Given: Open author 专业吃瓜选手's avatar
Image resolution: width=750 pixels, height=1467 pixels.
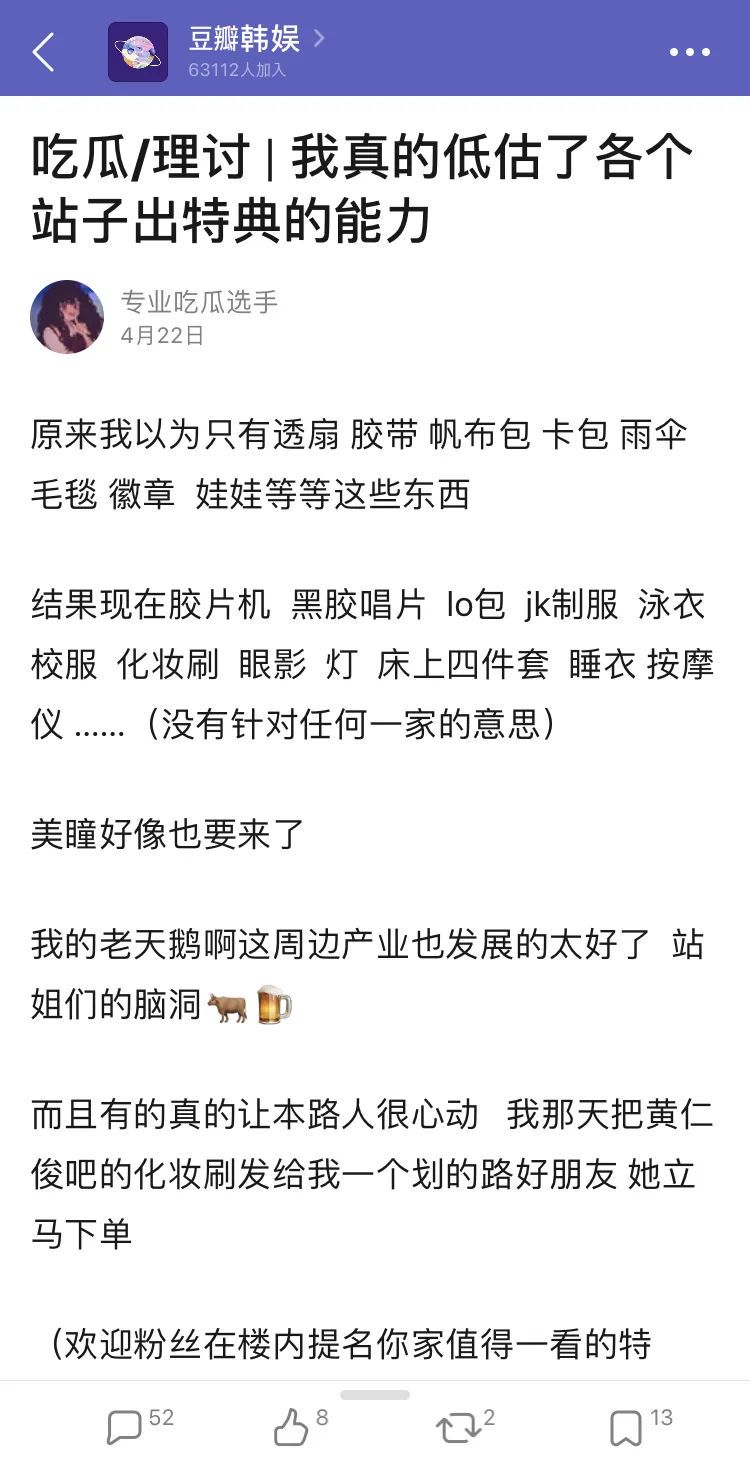Looking at the screenshot, I should click(67, 317).
